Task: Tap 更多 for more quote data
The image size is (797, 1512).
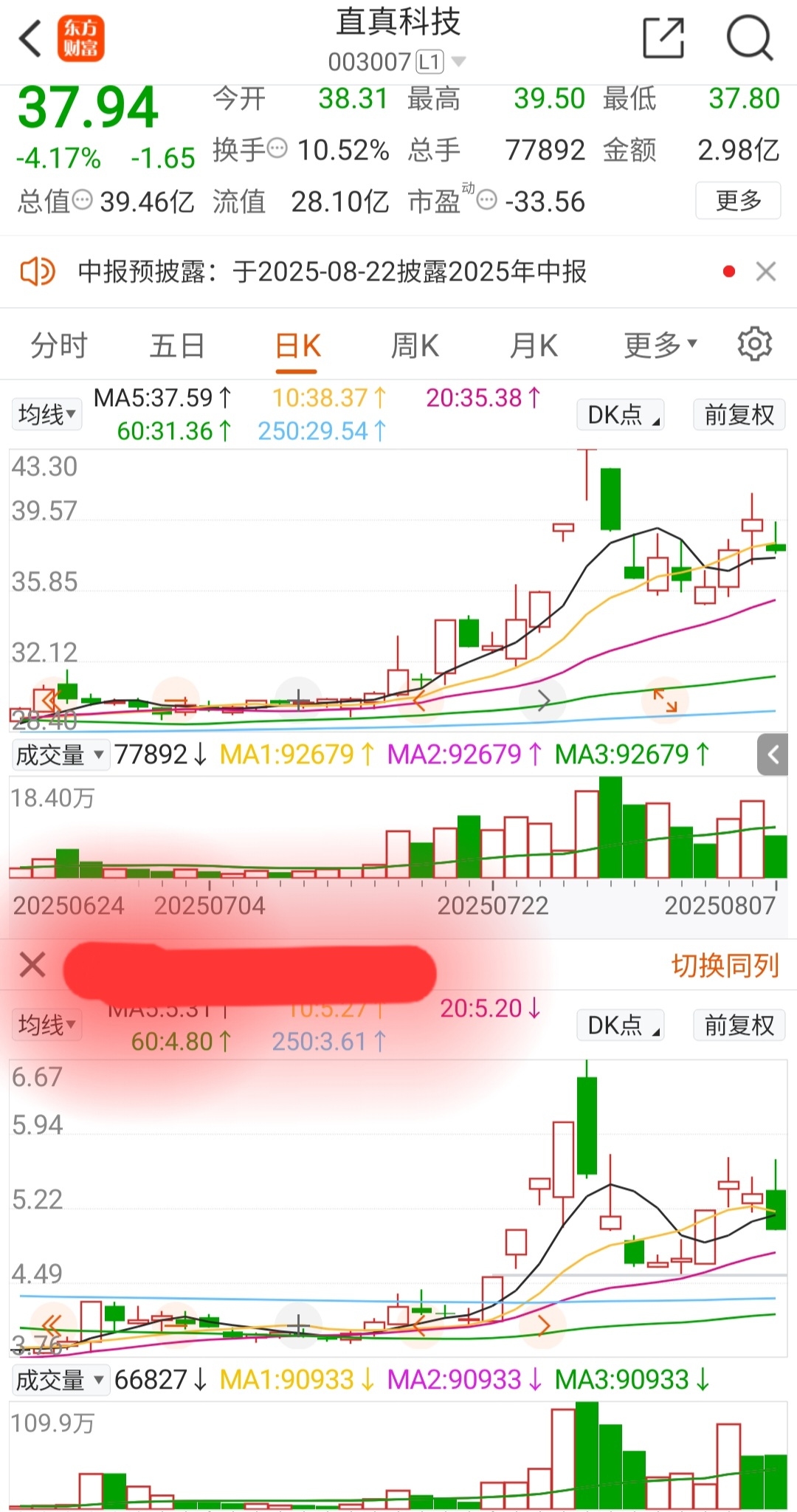Action: 738,200
